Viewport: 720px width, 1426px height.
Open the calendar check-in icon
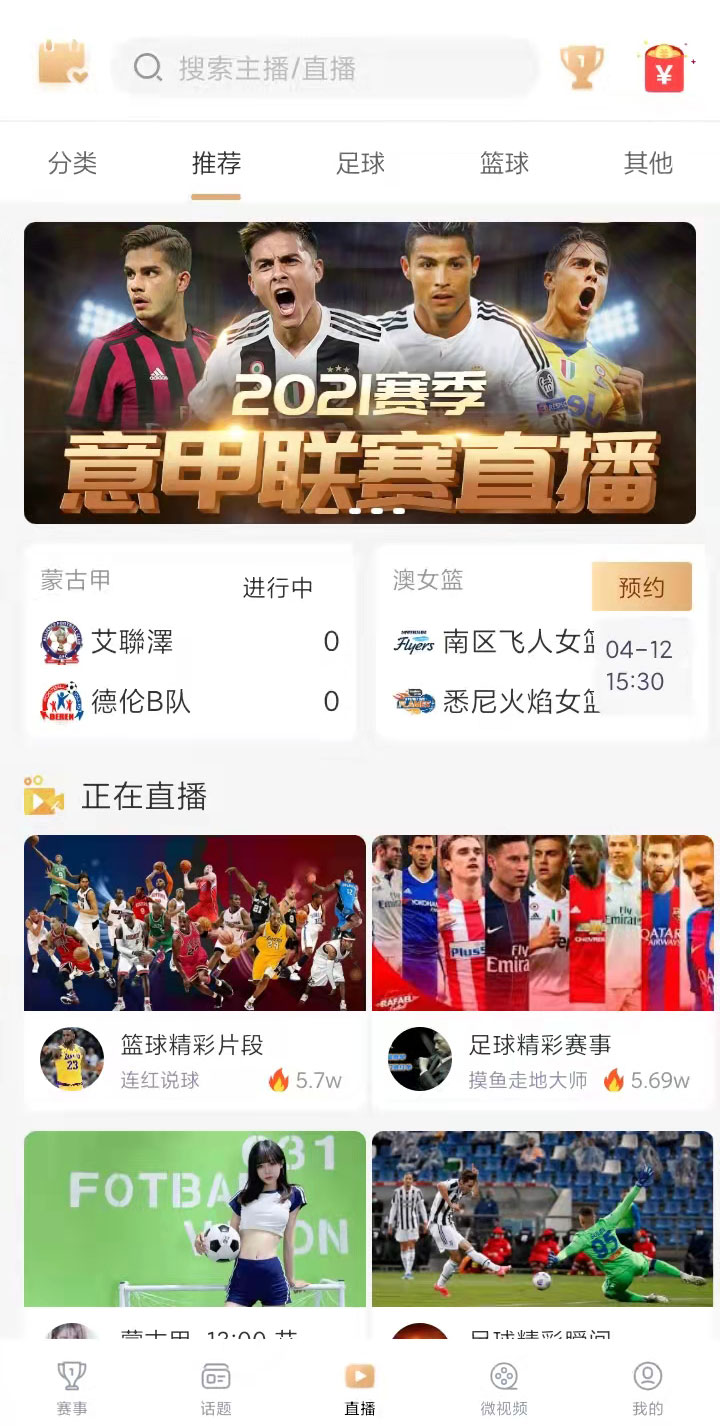(62, 64)
